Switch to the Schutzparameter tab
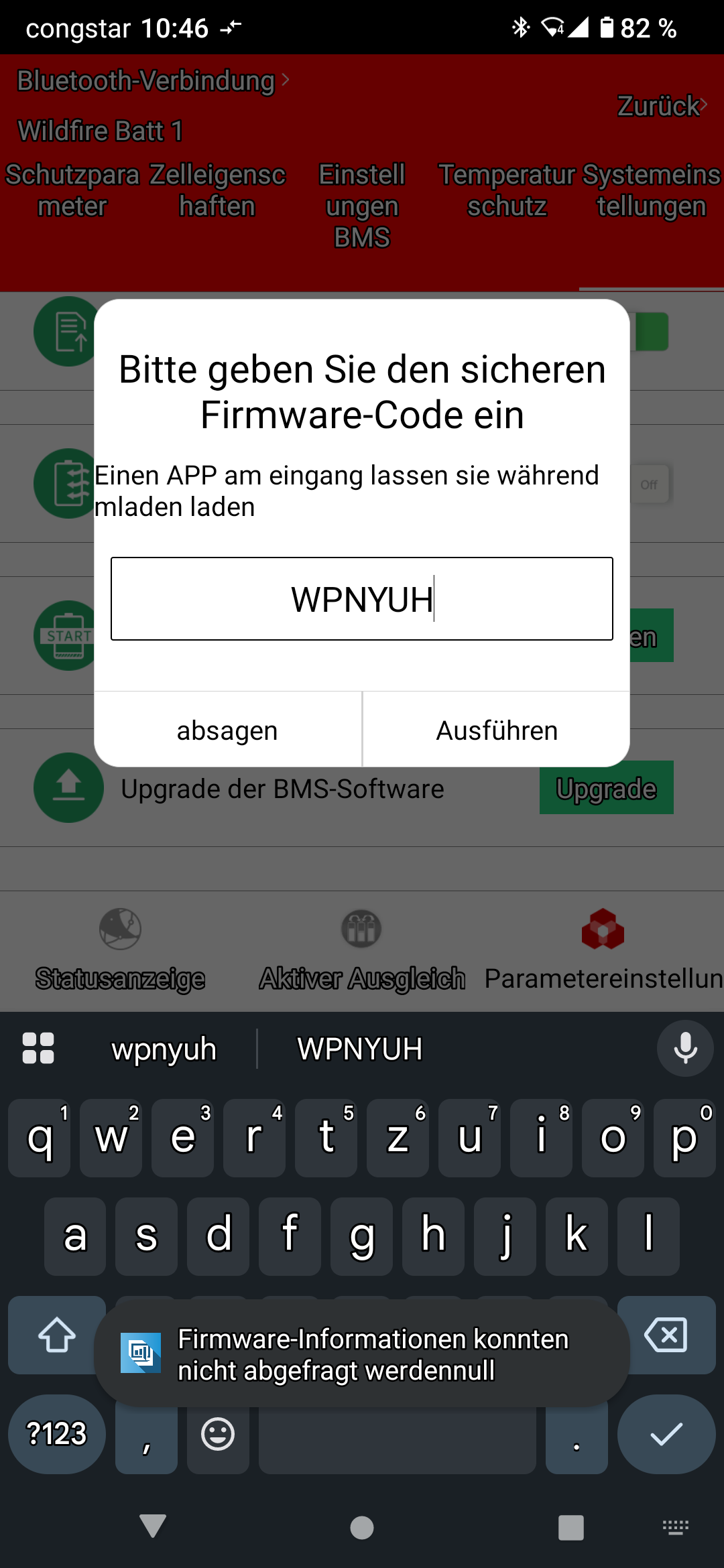724x1568 pixels. coord(72,190)
